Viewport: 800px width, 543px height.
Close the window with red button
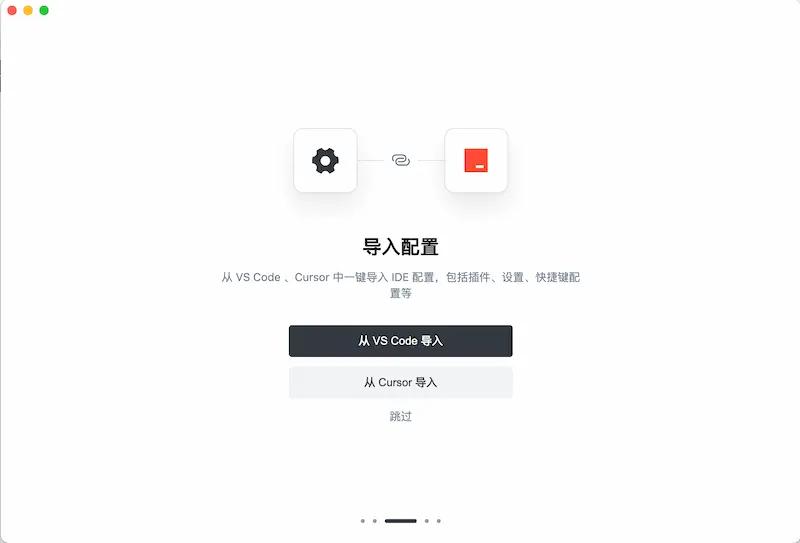(12, 10)
